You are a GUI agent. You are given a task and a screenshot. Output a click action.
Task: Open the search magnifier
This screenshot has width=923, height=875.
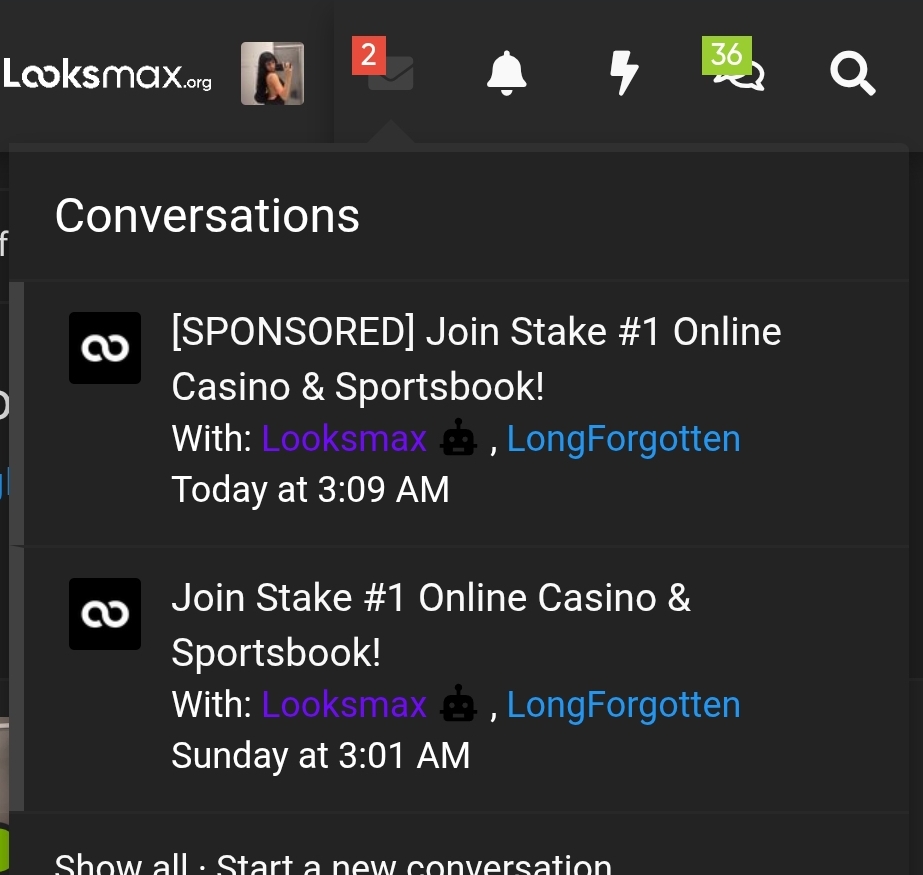click(852, 73)
